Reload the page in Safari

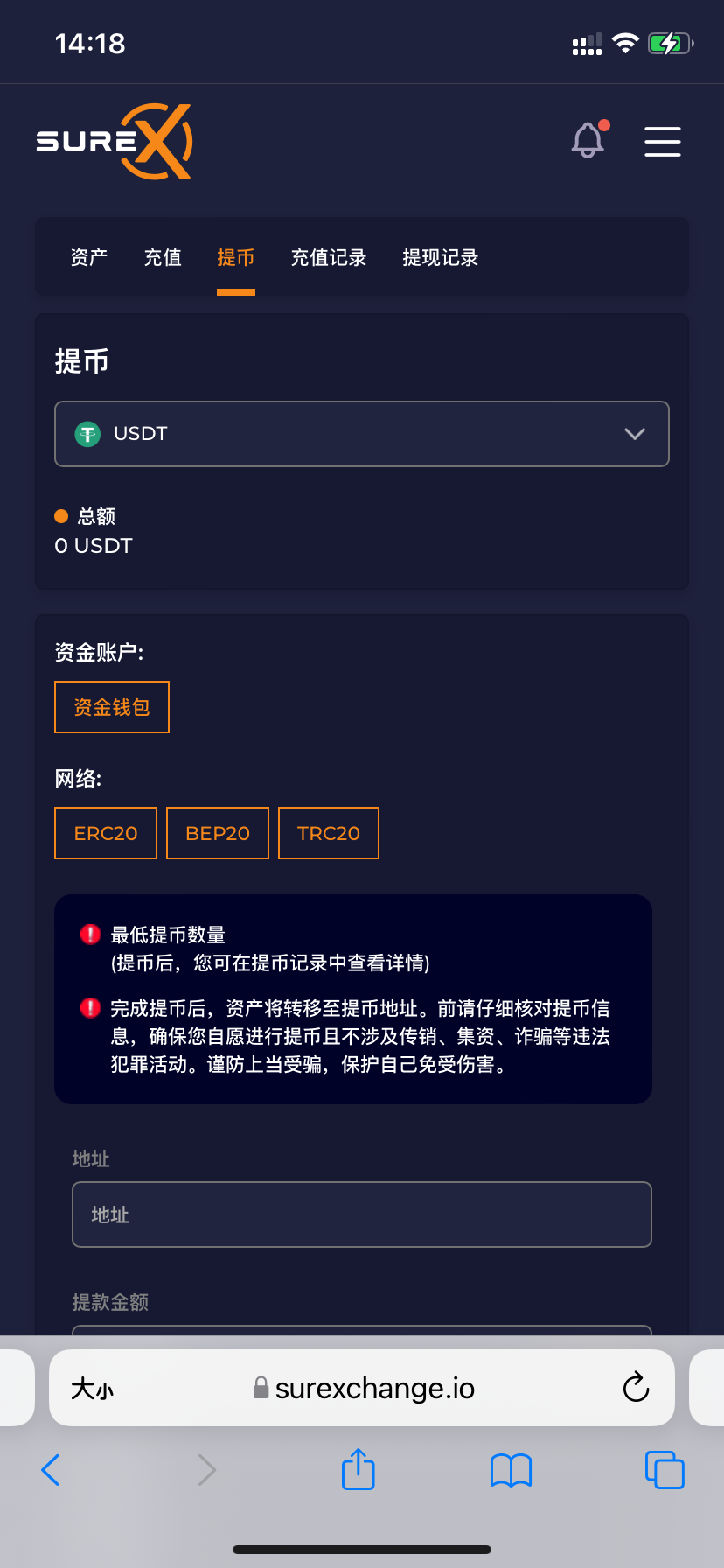[636, 1388]
